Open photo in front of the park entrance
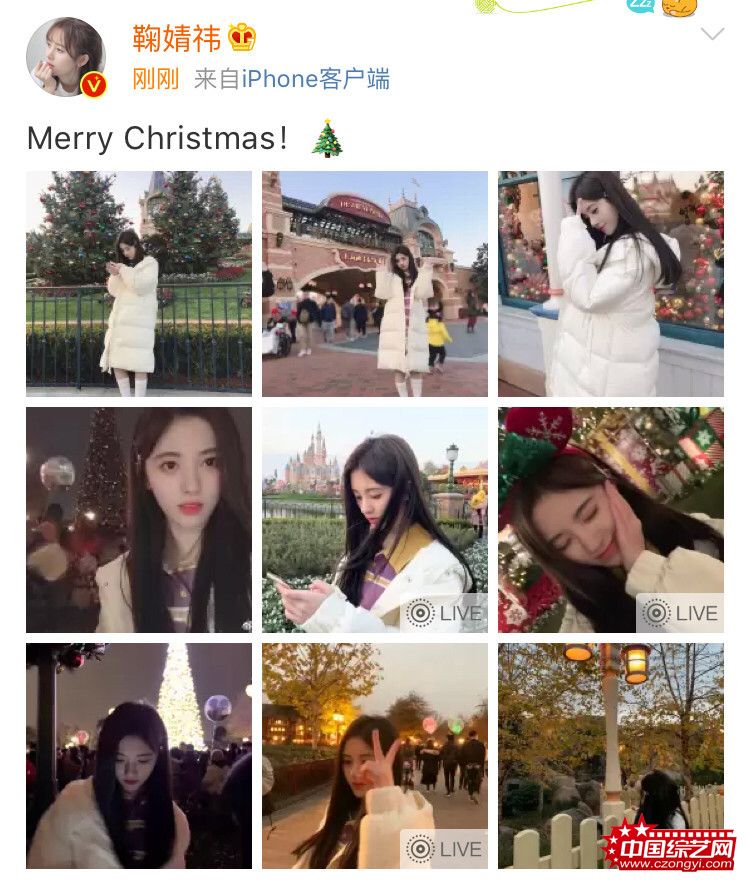750x883 pixels. coord(375,284)
